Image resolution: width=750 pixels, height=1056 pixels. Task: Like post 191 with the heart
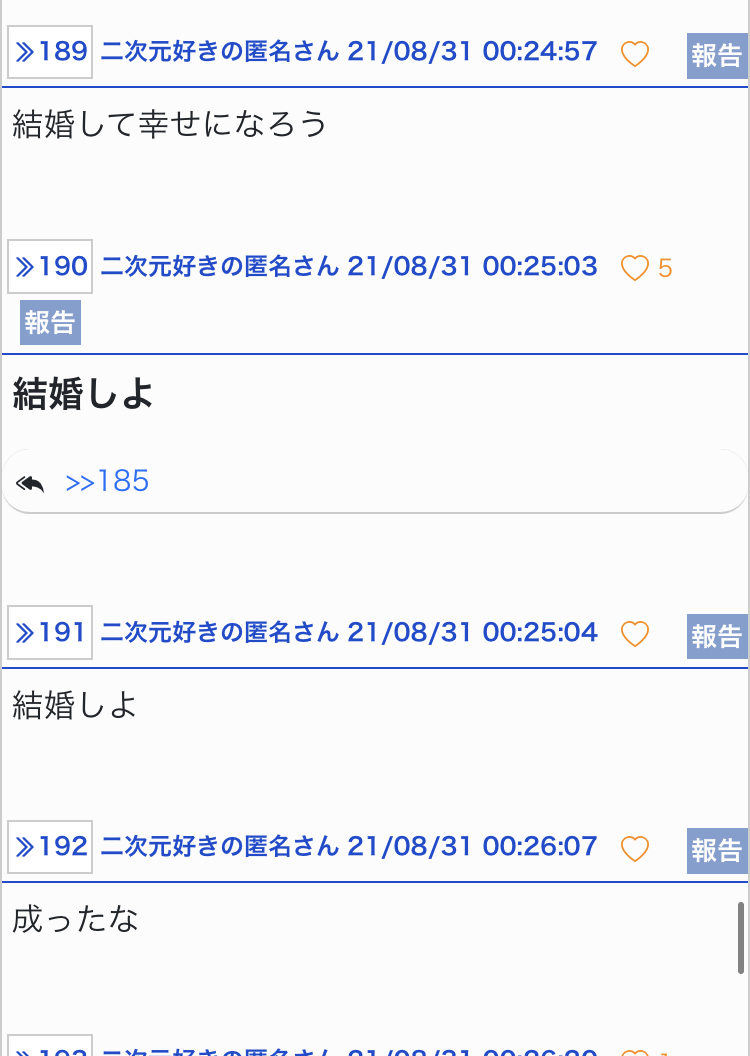tap(635, 634)
